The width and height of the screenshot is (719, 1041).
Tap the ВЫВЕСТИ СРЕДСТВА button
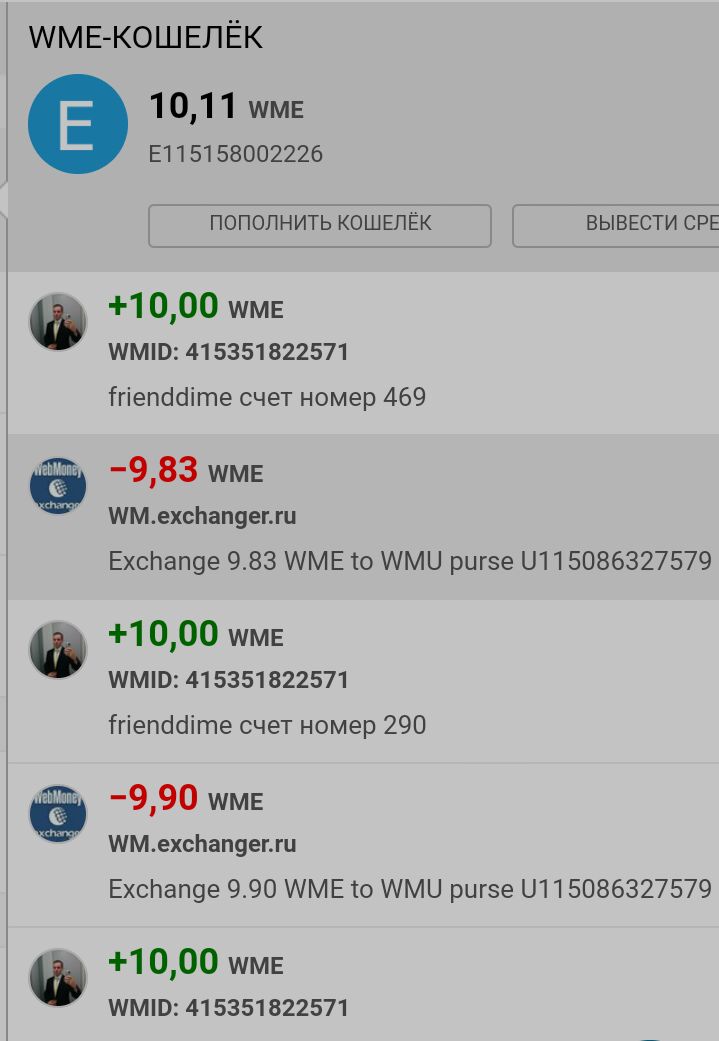coord(617,225)
